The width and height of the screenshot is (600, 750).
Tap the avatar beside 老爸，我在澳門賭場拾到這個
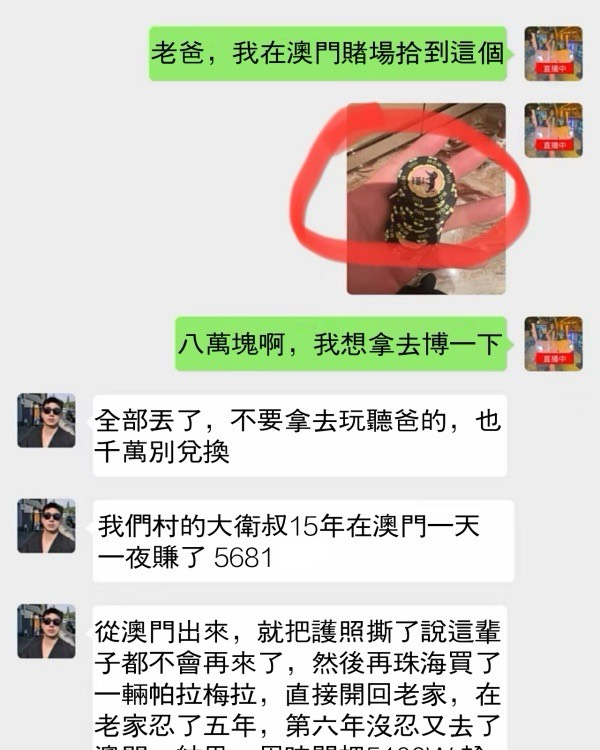553,54
